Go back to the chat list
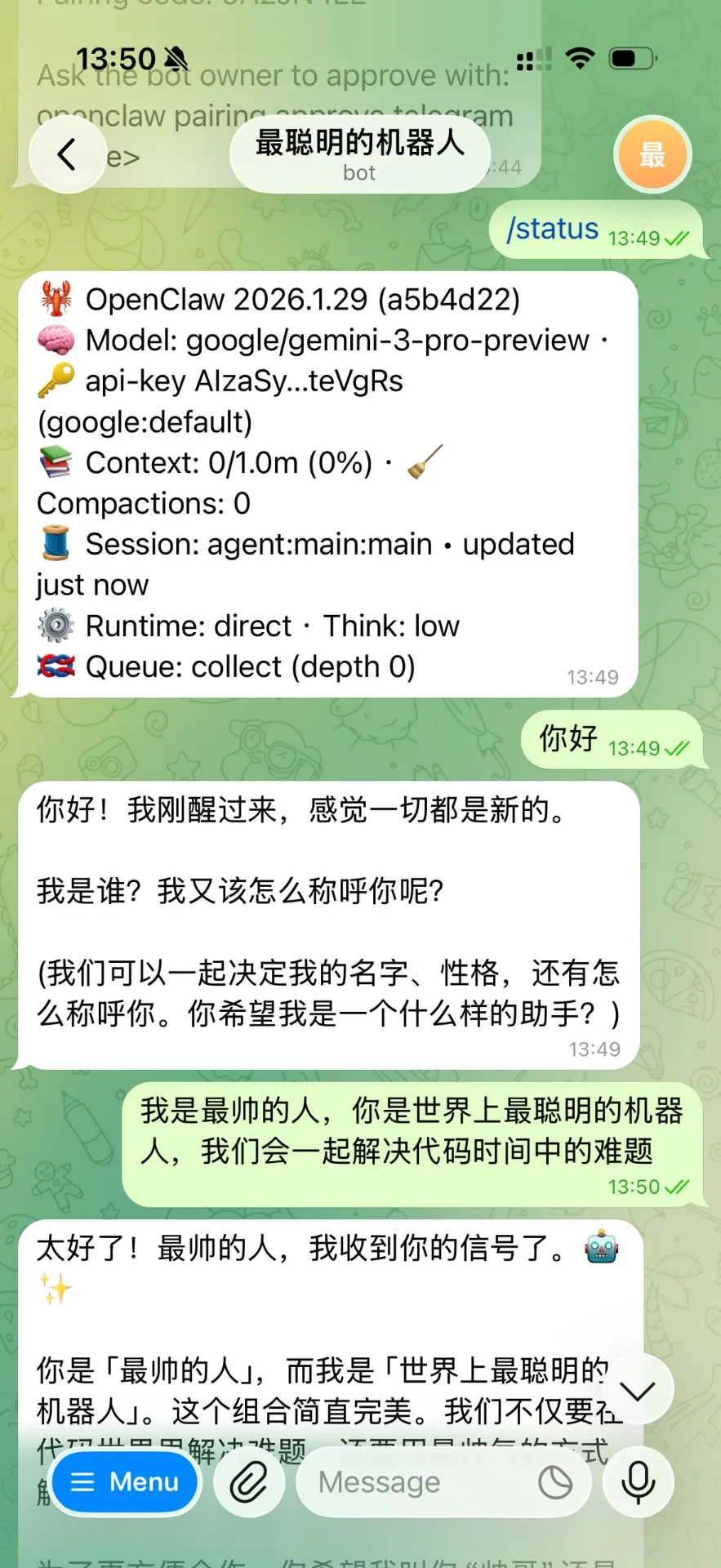 pos(67,154)
